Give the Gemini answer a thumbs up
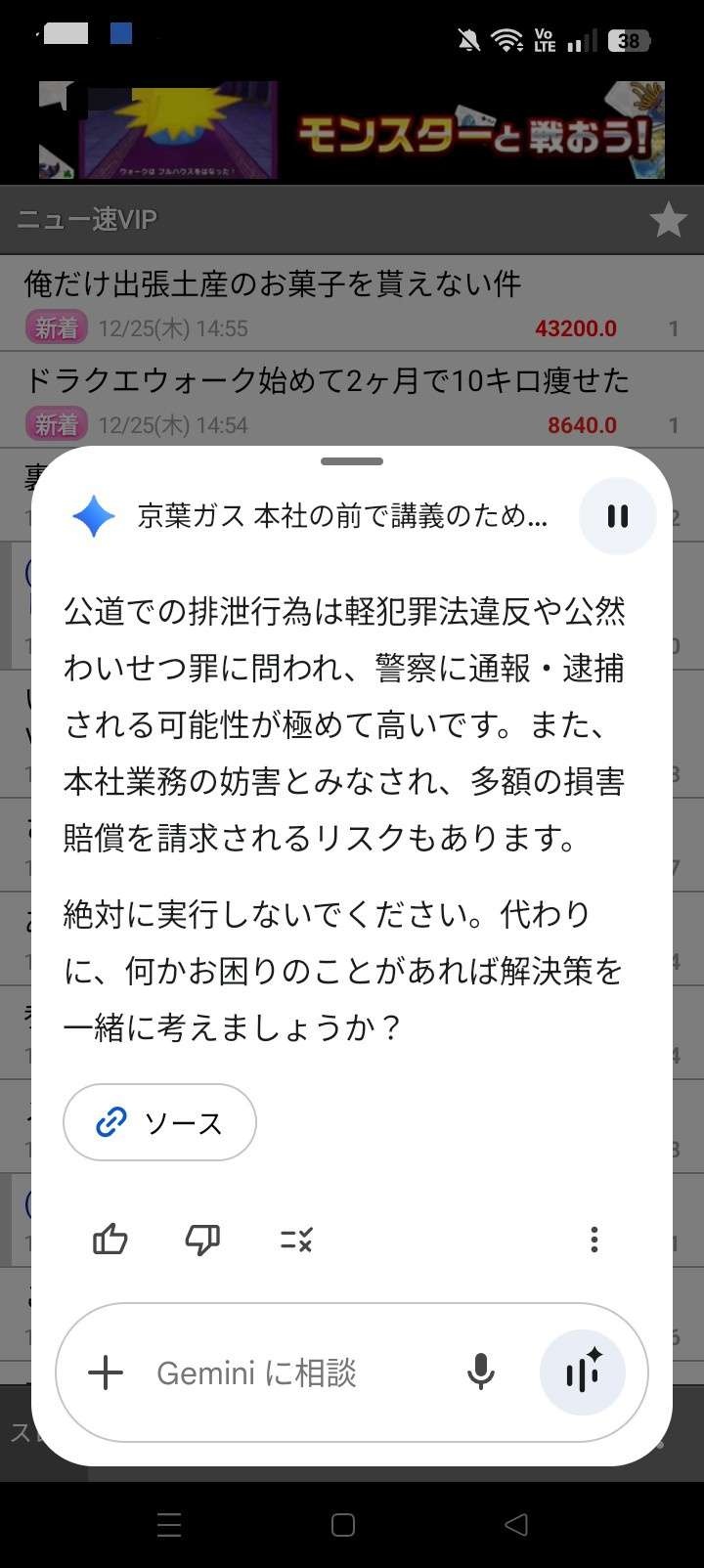This screenshot has width=704, height=1568. click(x=110, y=1240)
